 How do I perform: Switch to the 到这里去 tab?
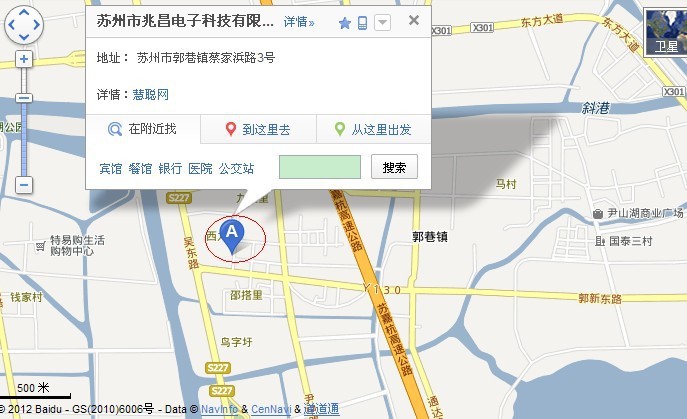click(x=258, y=129)
